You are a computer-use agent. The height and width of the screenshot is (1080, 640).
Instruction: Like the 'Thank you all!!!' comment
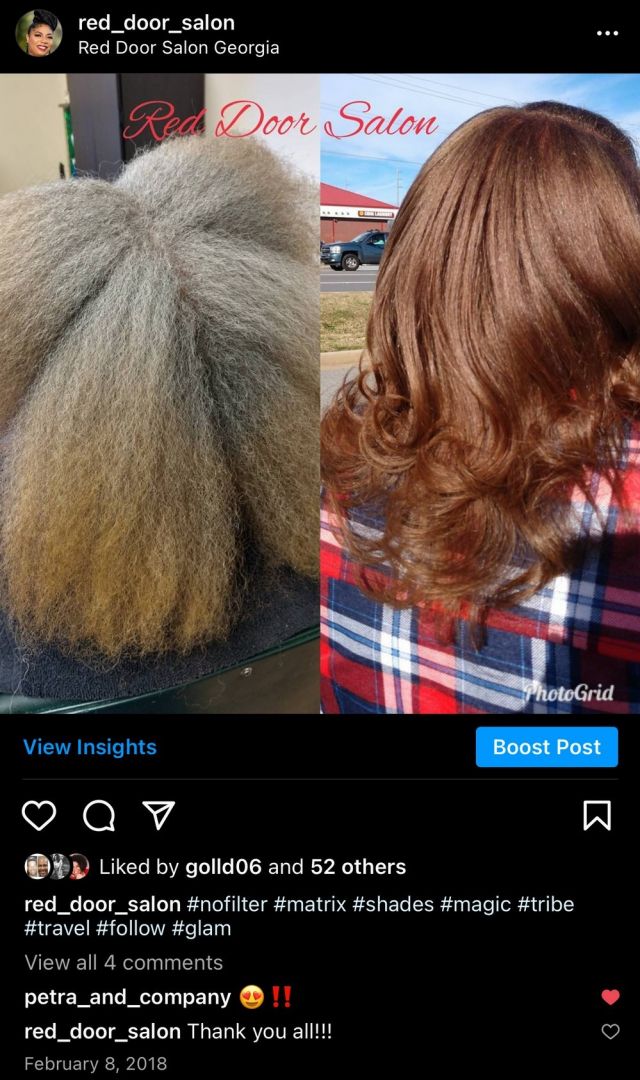click(x=610, y=1031)
